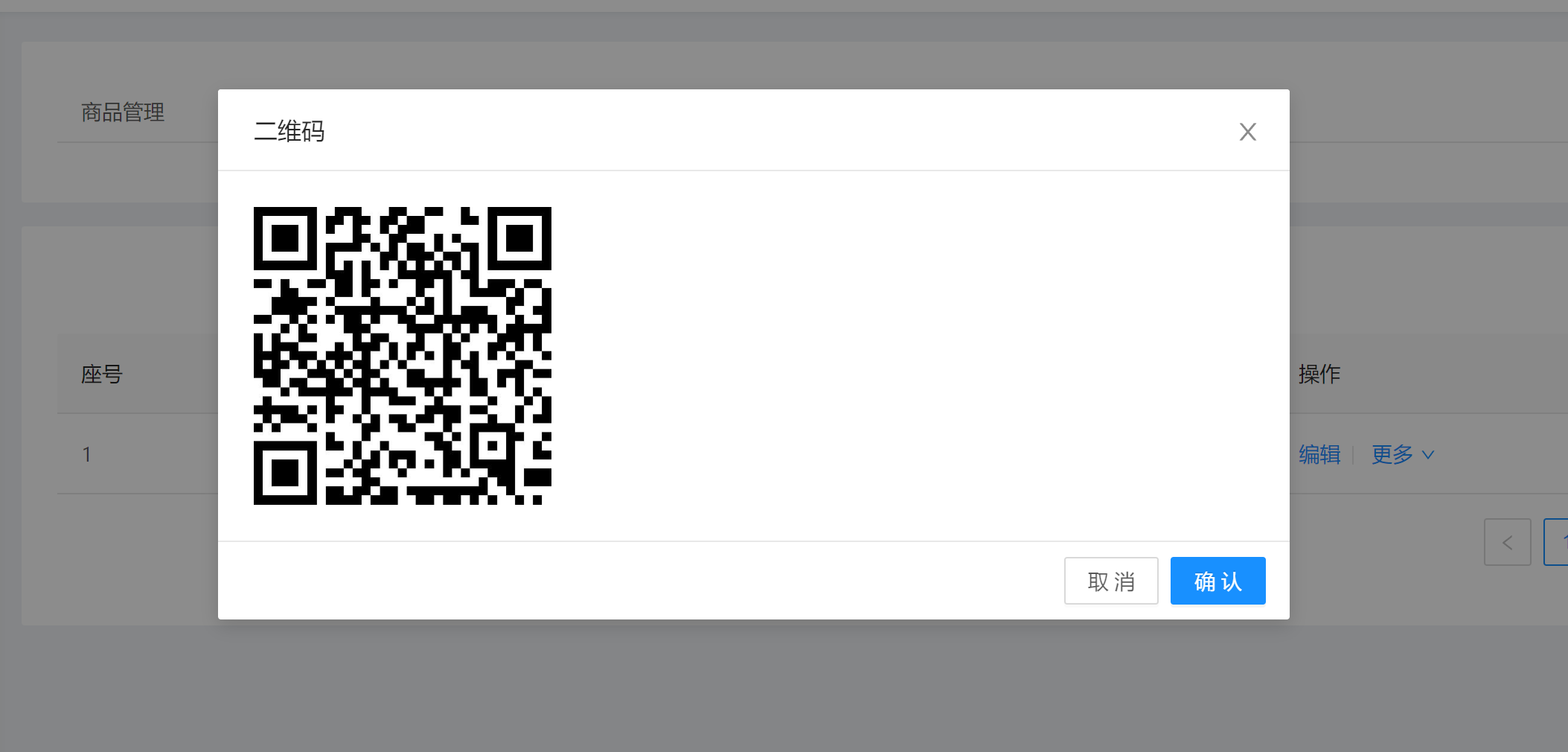Confirm with the 确认 button
The image size is (1568, 752).
(x=1217, y=581)
